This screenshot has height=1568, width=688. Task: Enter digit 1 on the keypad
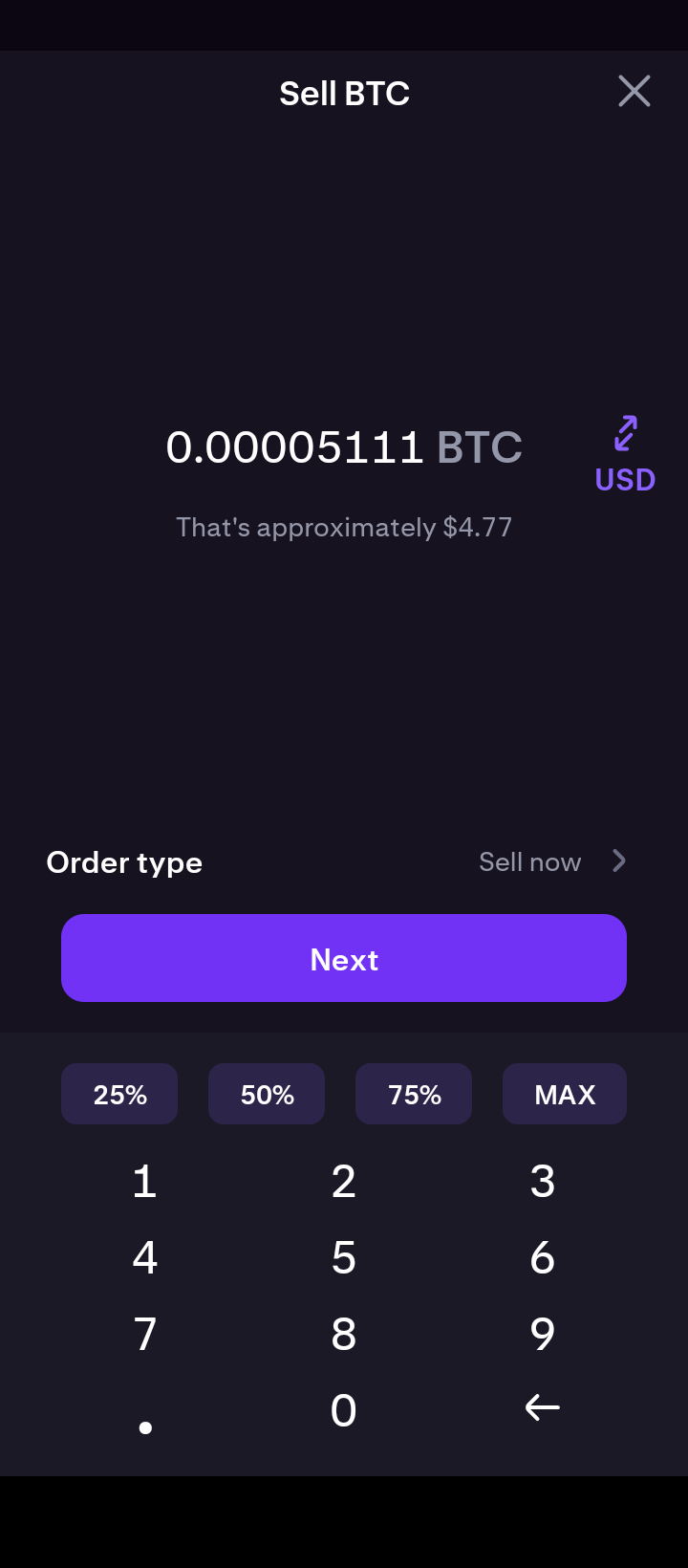pos(145,1182)
